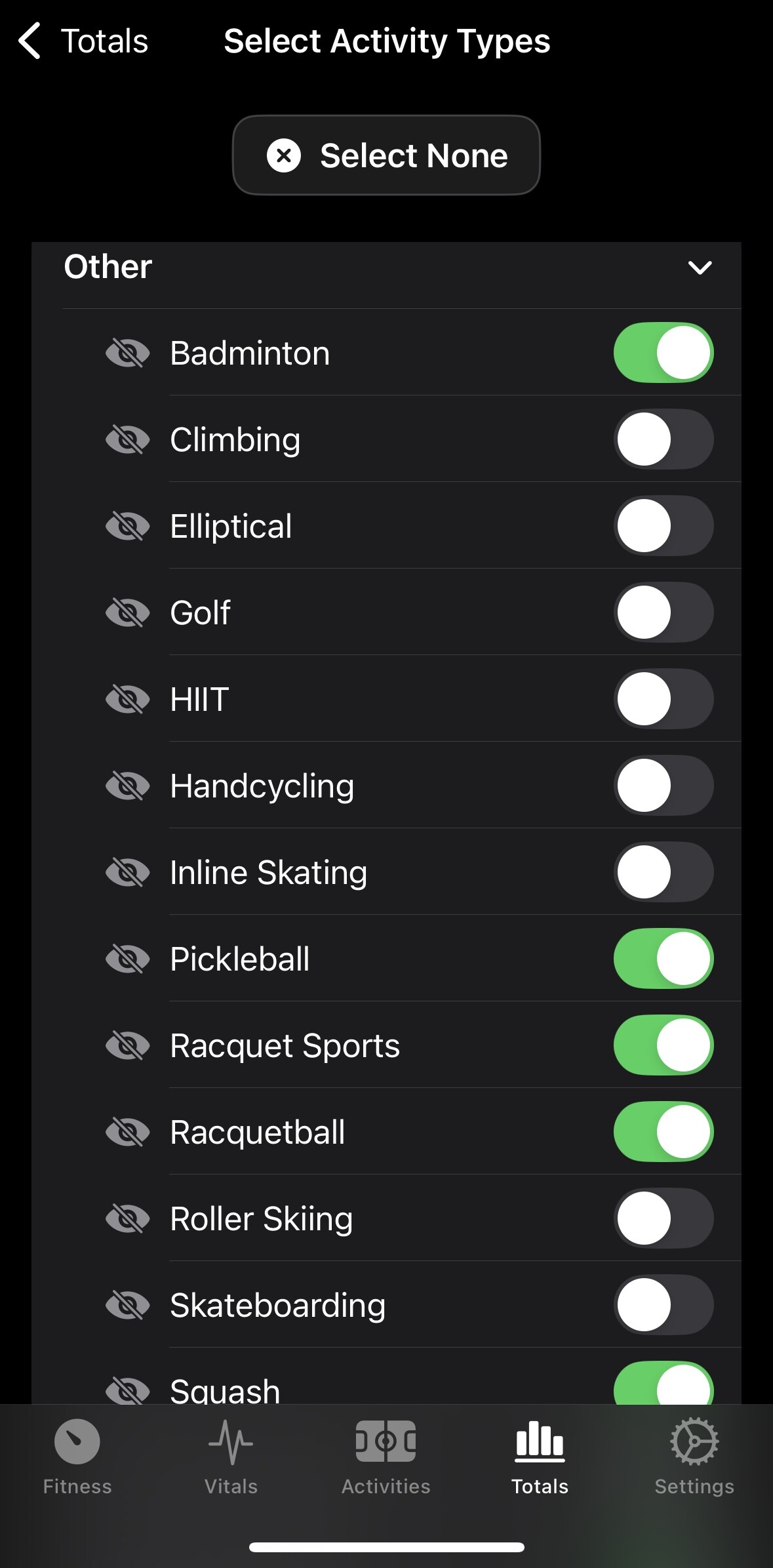The image size is (773, 1568).
Task: Tap the Select None button
Action: [386, 155]
